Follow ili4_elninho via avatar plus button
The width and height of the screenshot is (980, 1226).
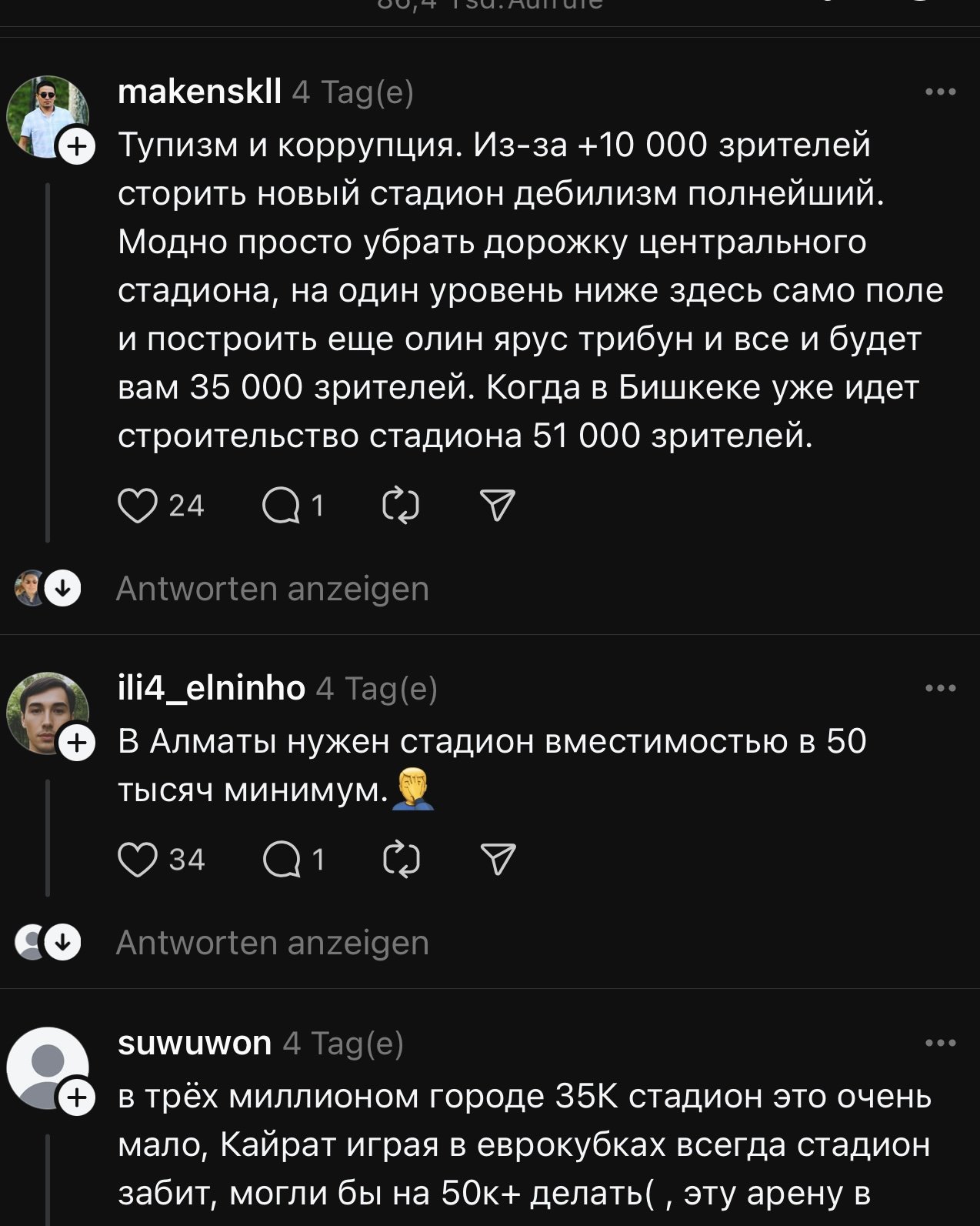77,743
